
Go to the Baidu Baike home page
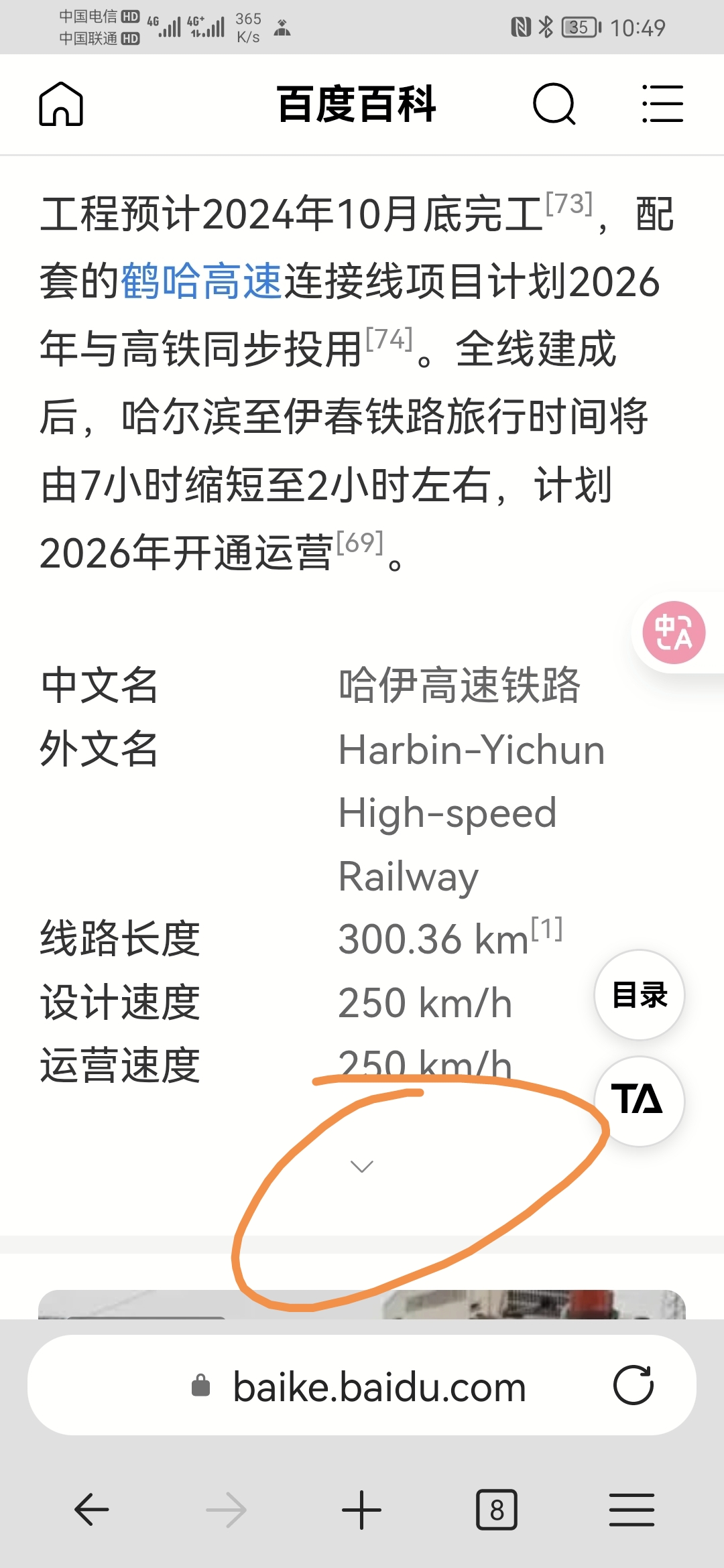[61, 104]
